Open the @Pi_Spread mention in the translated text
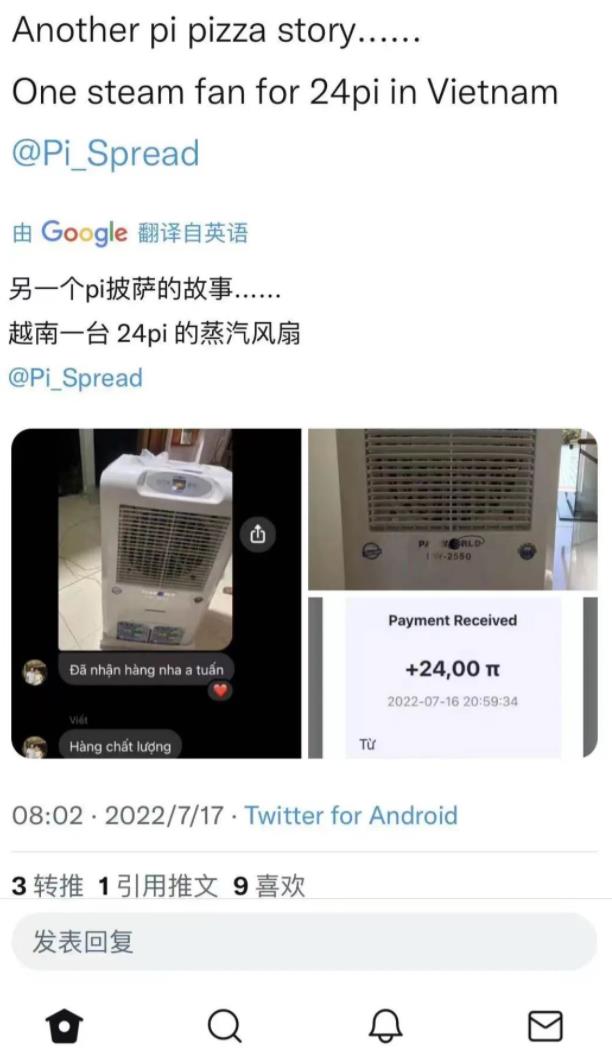Viewport: 612px width, 1064px height. coord(76,378)
